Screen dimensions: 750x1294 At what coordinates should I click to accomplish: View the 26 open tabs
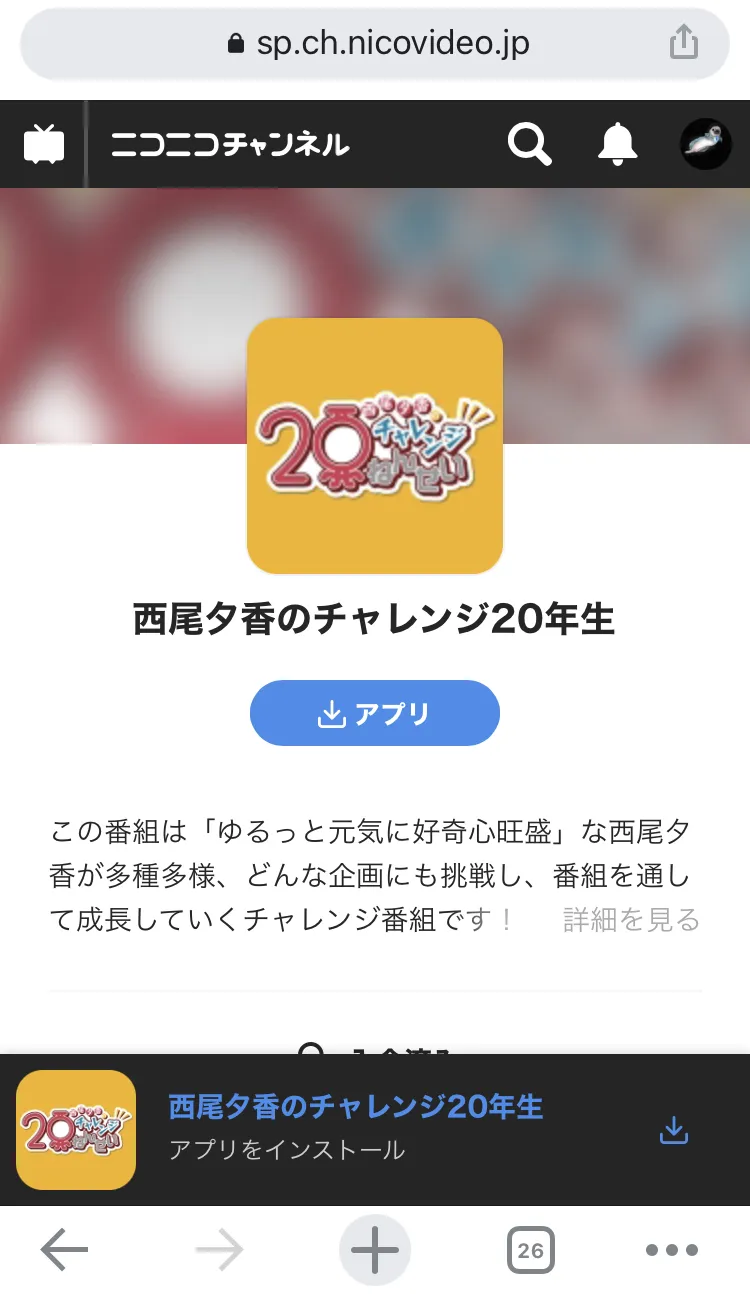(x=531, y=1250)
